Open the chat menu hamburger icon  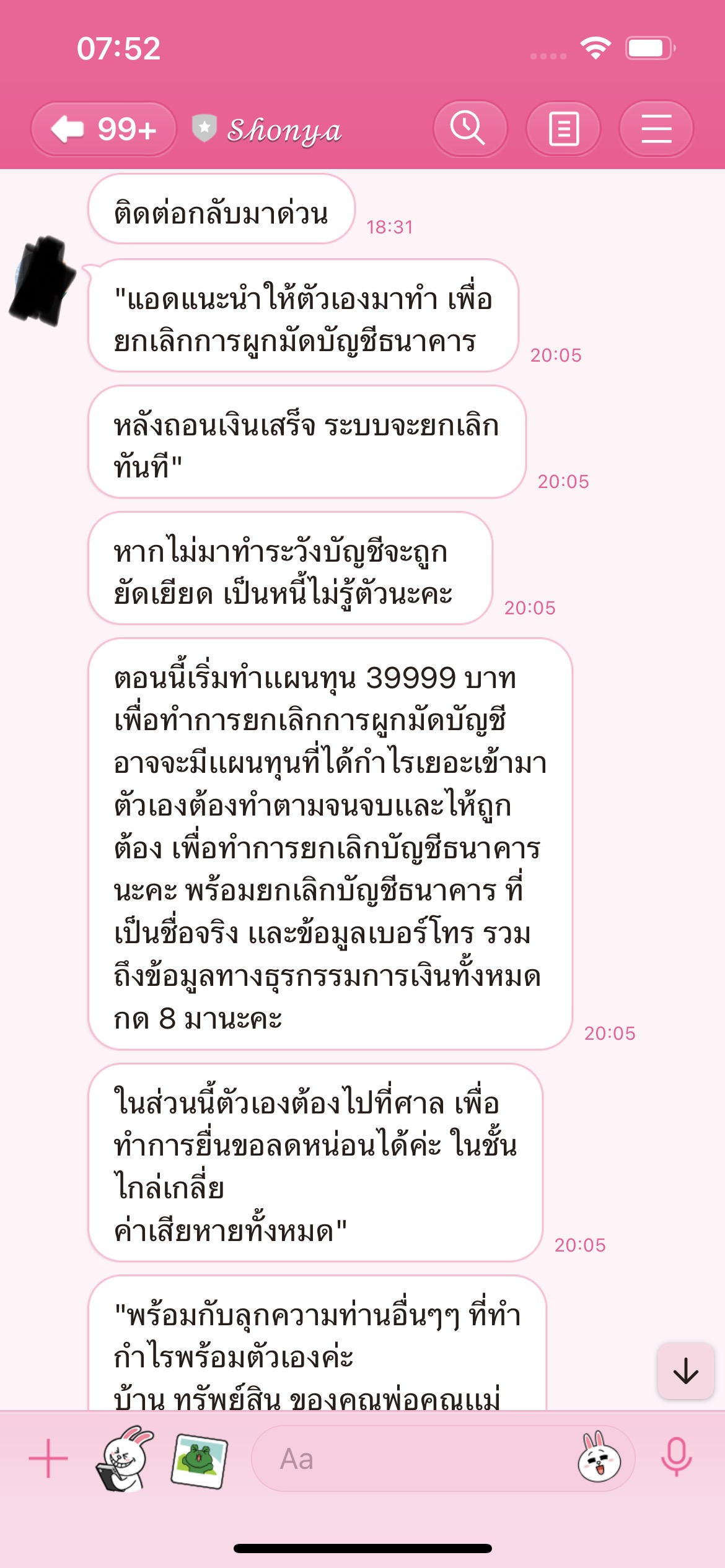pos(656,129)
